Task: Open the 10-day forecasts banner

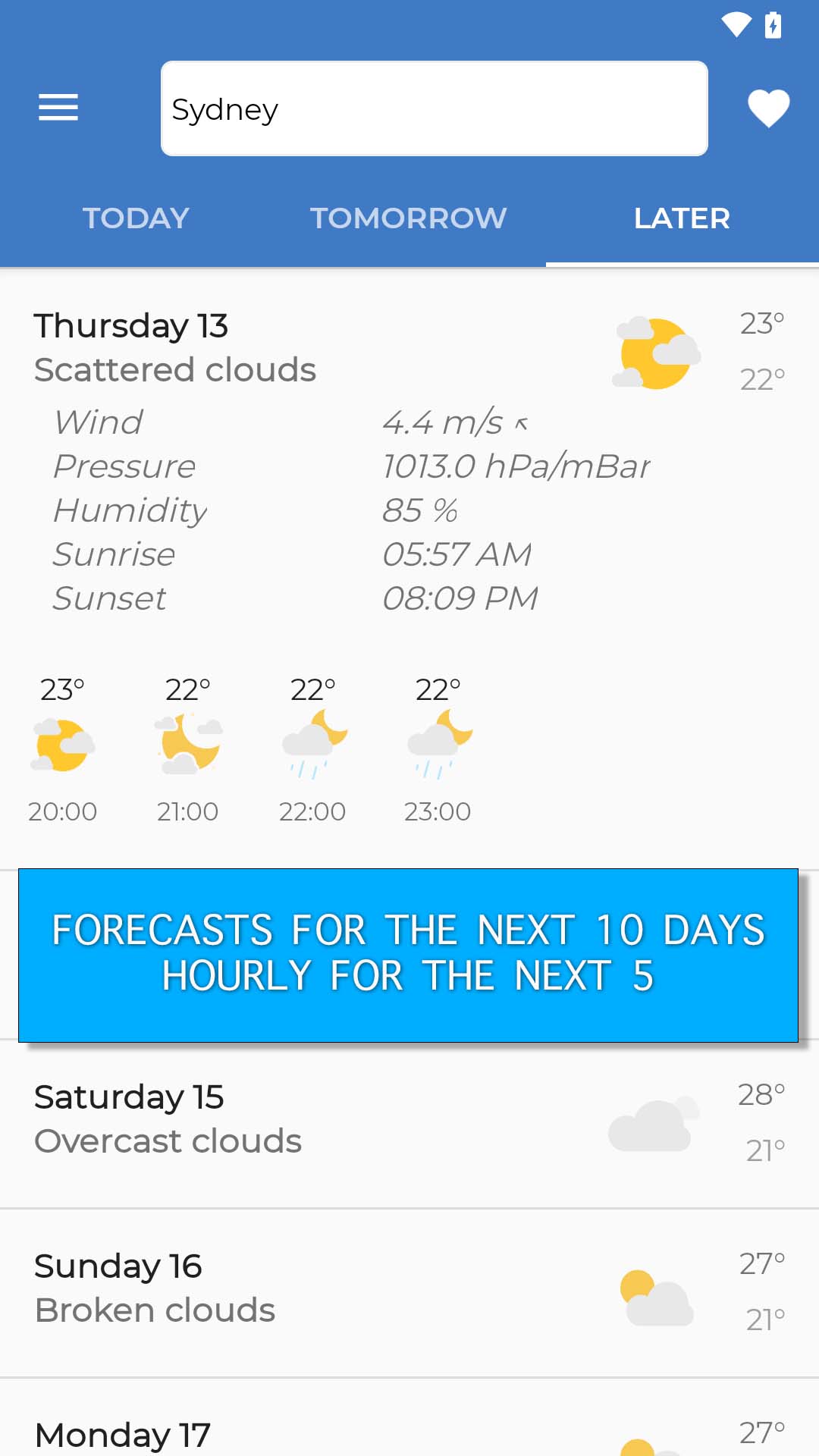Action: click(408, 955)
